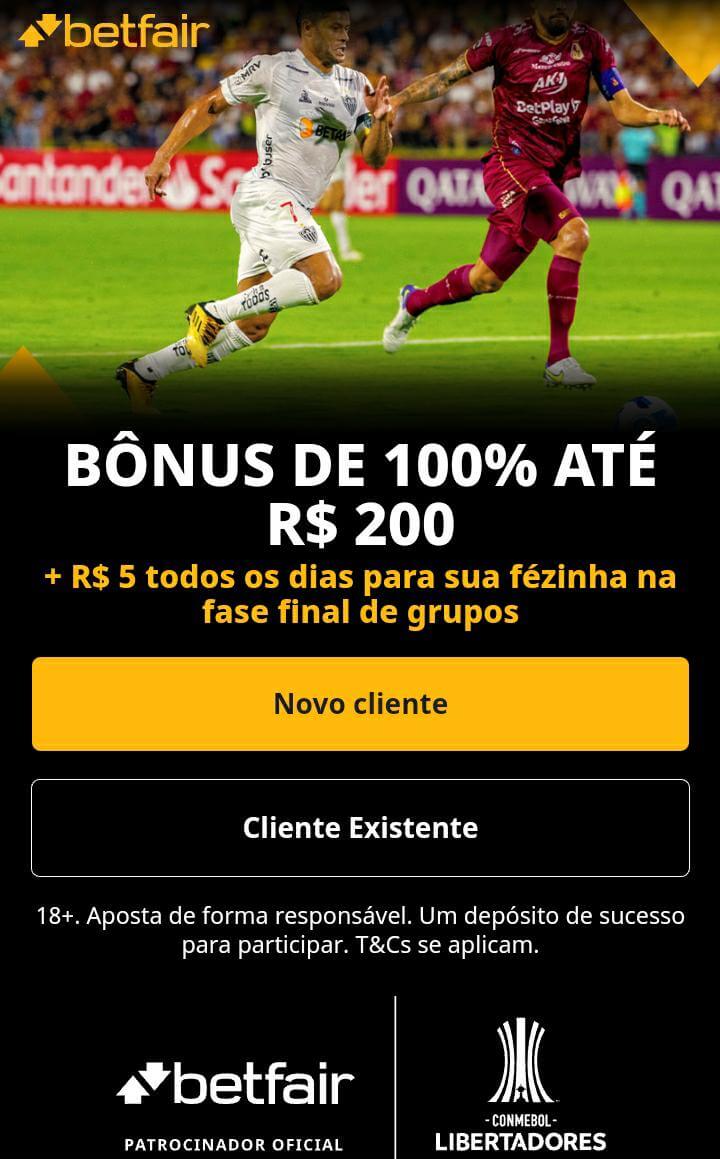The image size is (720, 1159).
Task: Tap the Novo cliente button
Action: (360, 704)
